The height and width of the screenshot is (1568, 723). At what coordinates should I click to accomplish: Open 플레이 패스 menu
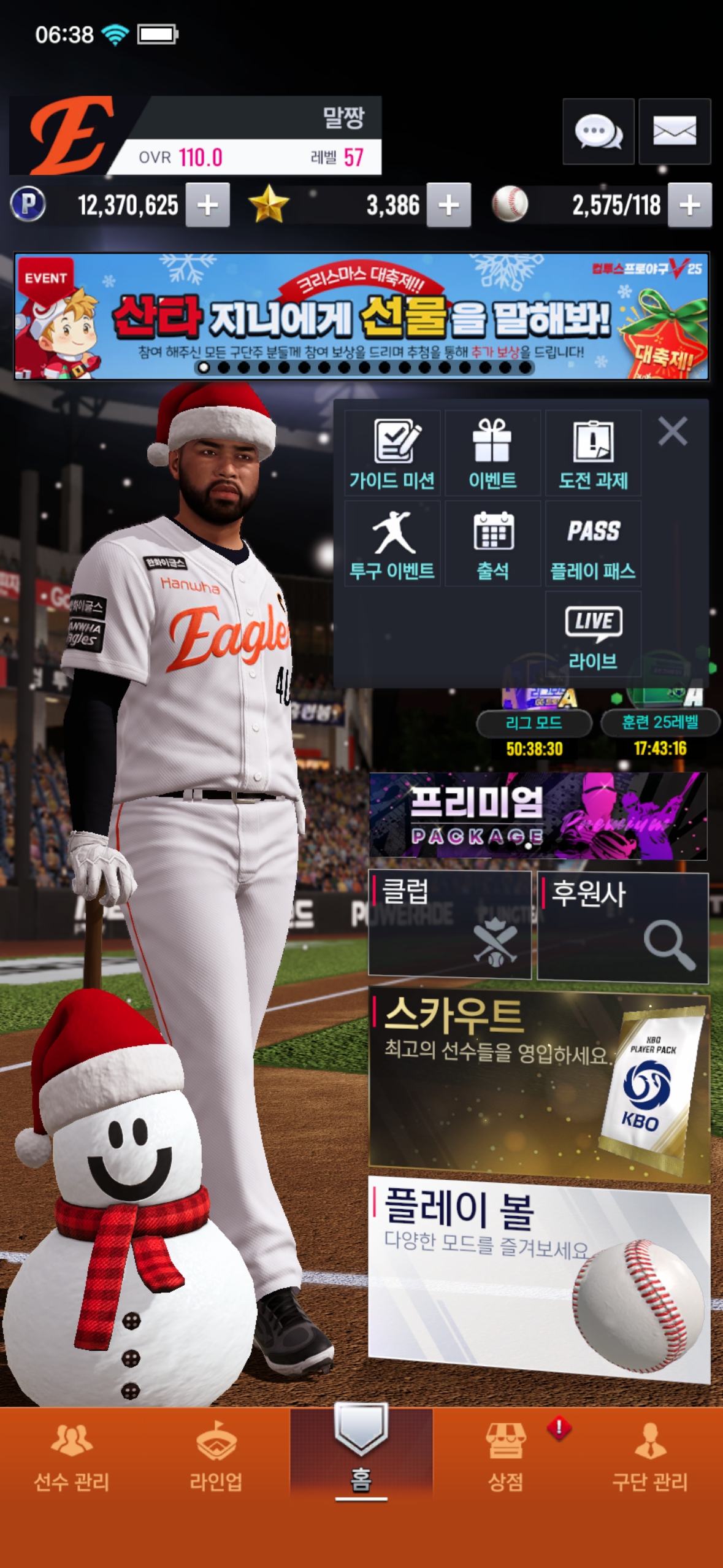click(593, 544)
